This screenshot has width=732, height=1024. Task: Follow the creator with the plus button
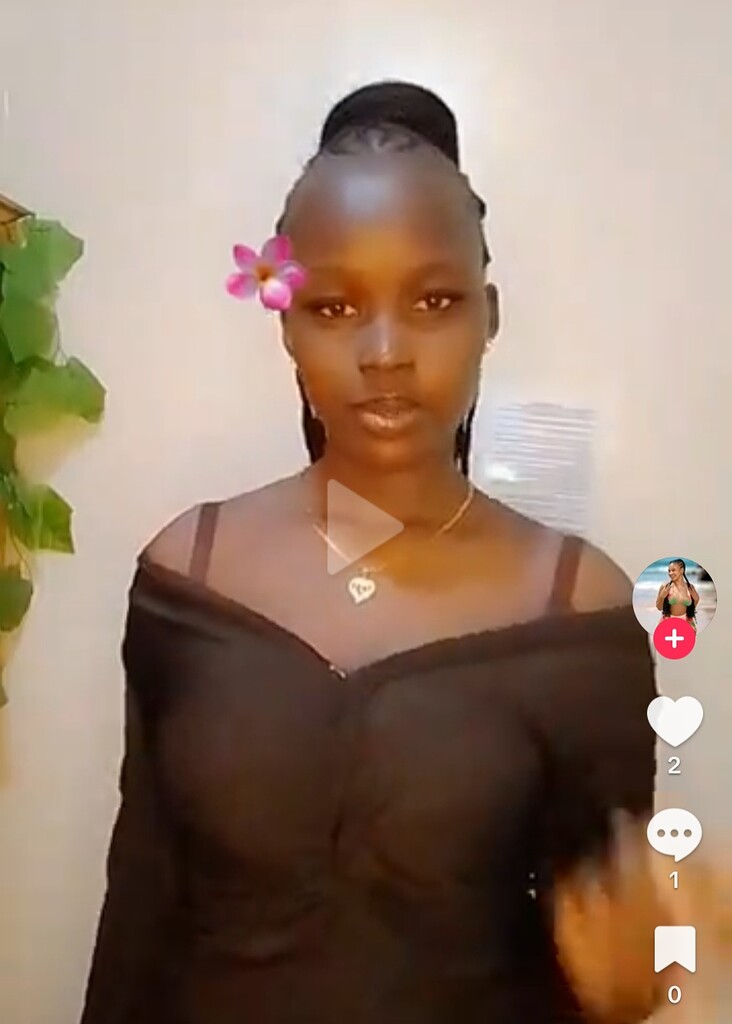(x=674, y=639)
